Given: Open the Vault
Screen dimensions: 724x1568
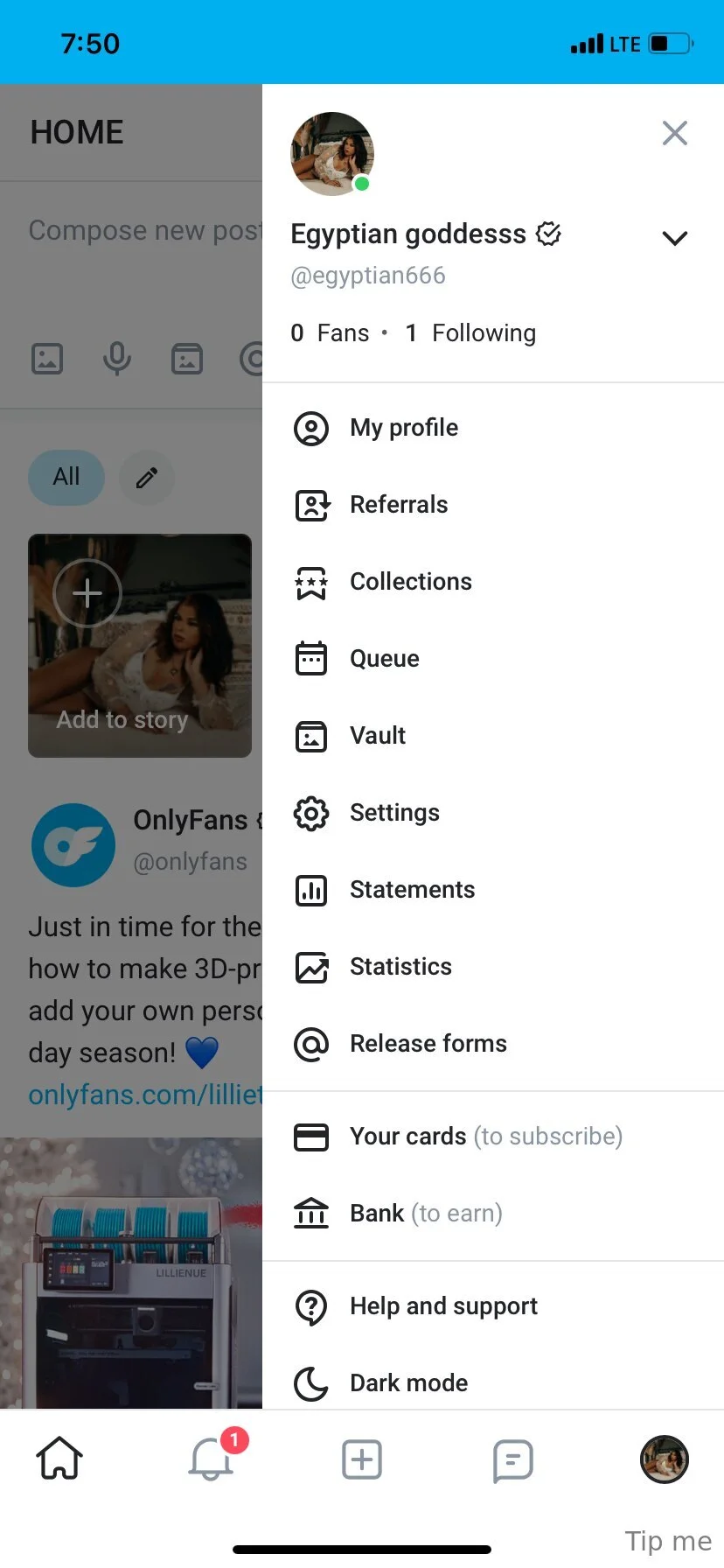Looking at the screenshot, I should pos(378,736).
